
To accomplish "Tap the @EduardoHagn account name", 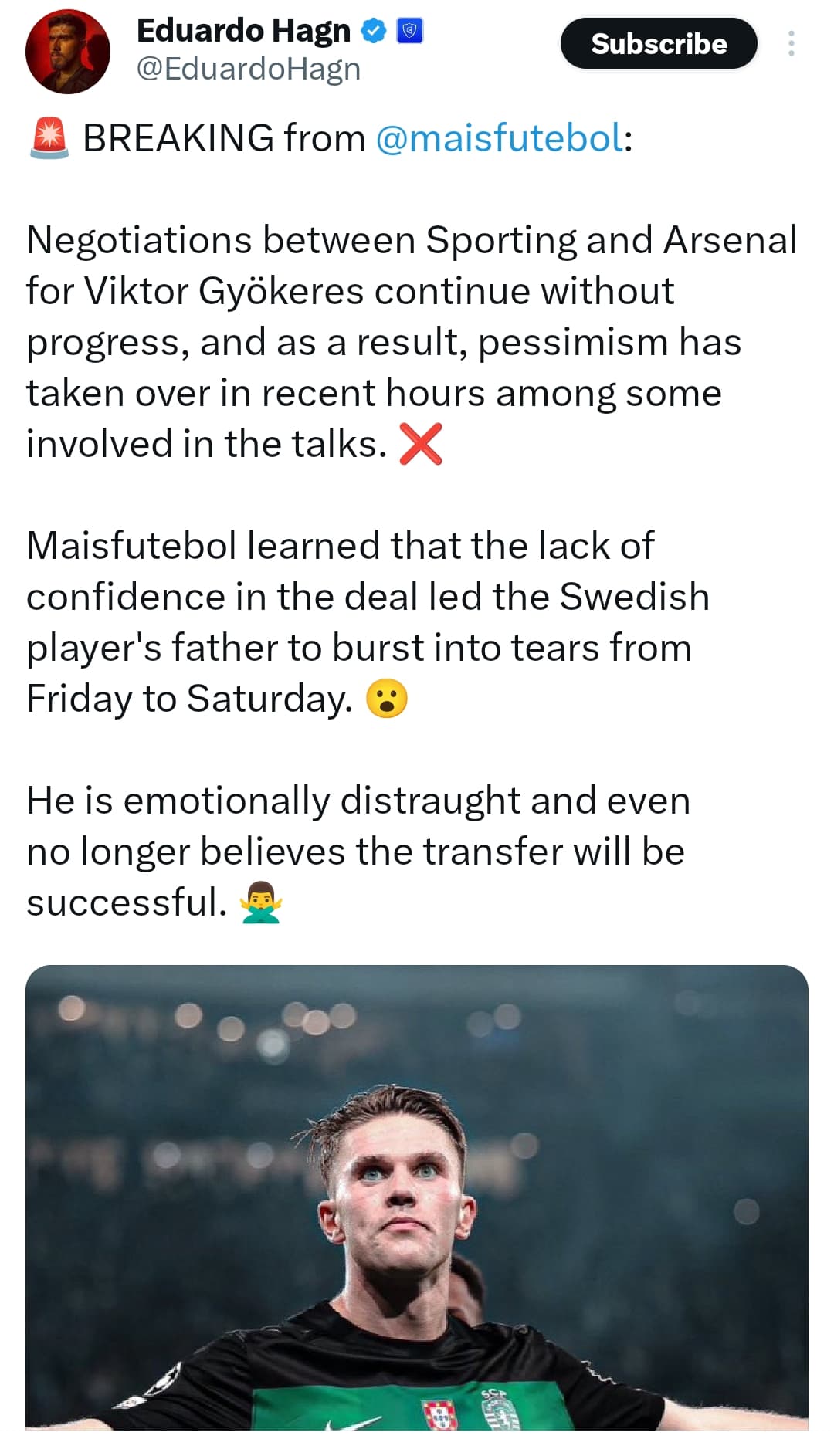I will point(249,69).
